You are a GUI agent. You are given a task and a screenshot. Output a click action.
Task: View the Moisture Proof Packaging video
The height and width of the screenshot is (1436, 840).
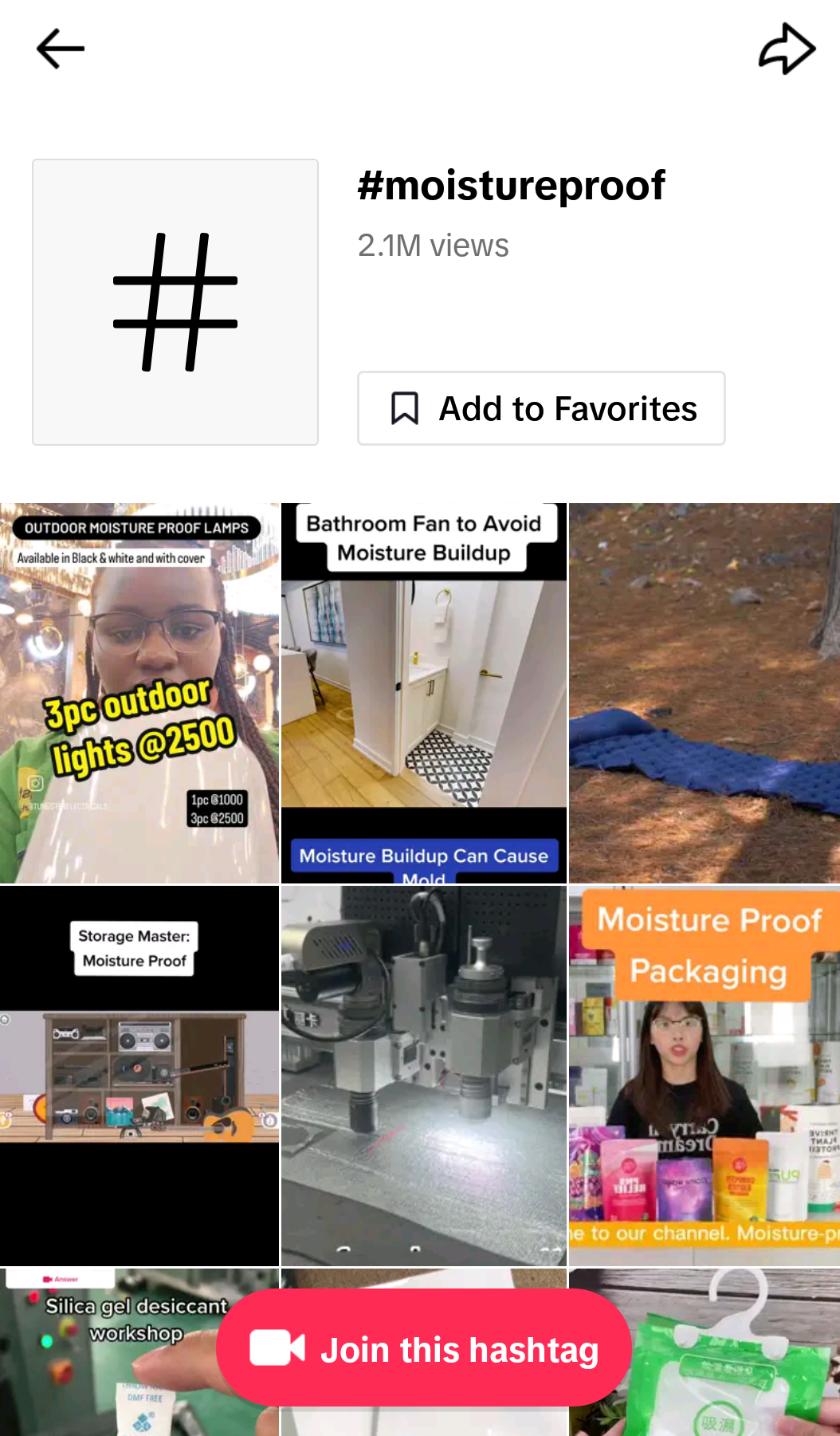[x=705, y=1075]
